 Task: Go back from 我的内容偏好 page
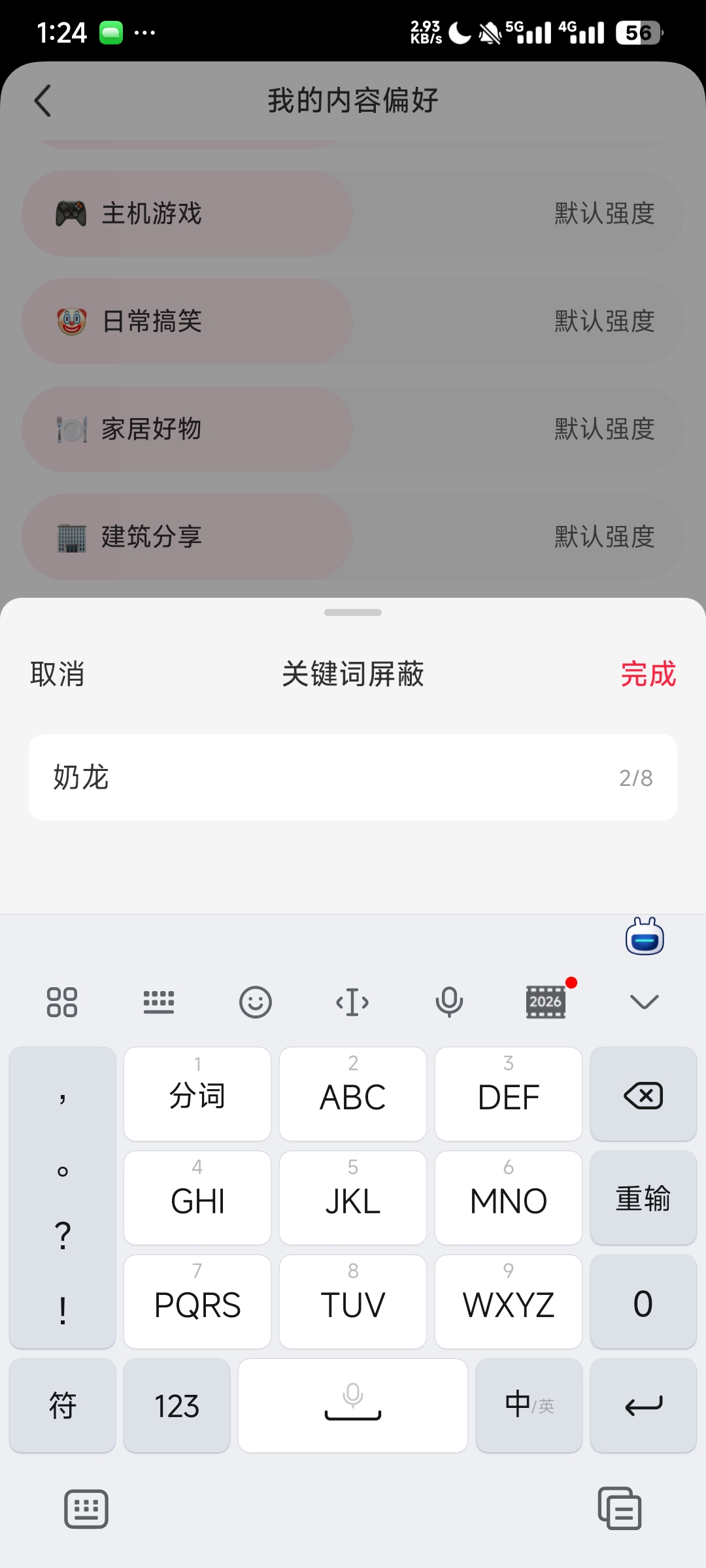[43, 101]
